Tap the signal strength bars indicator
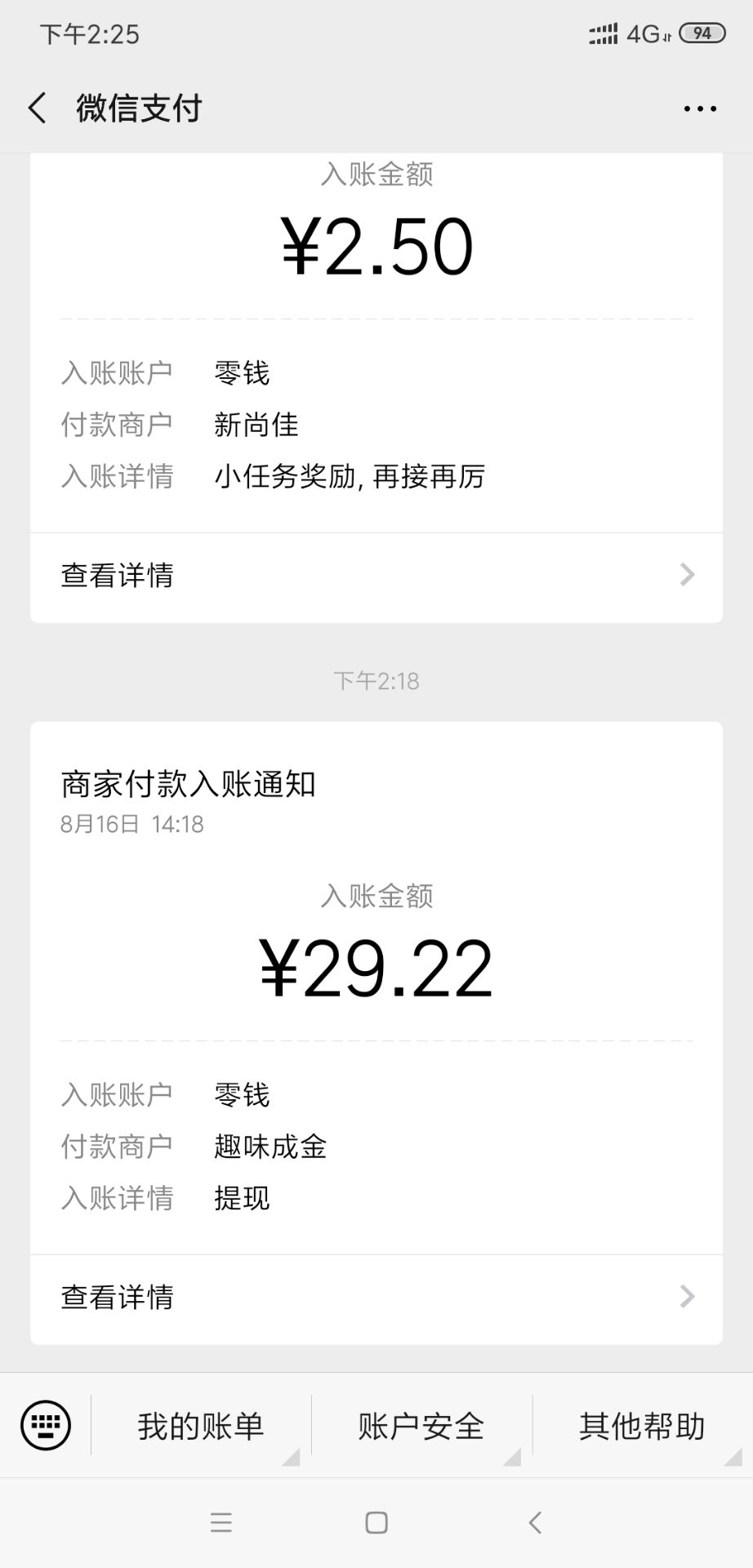Screen dimensions: 753x1568 click(602, 33)
